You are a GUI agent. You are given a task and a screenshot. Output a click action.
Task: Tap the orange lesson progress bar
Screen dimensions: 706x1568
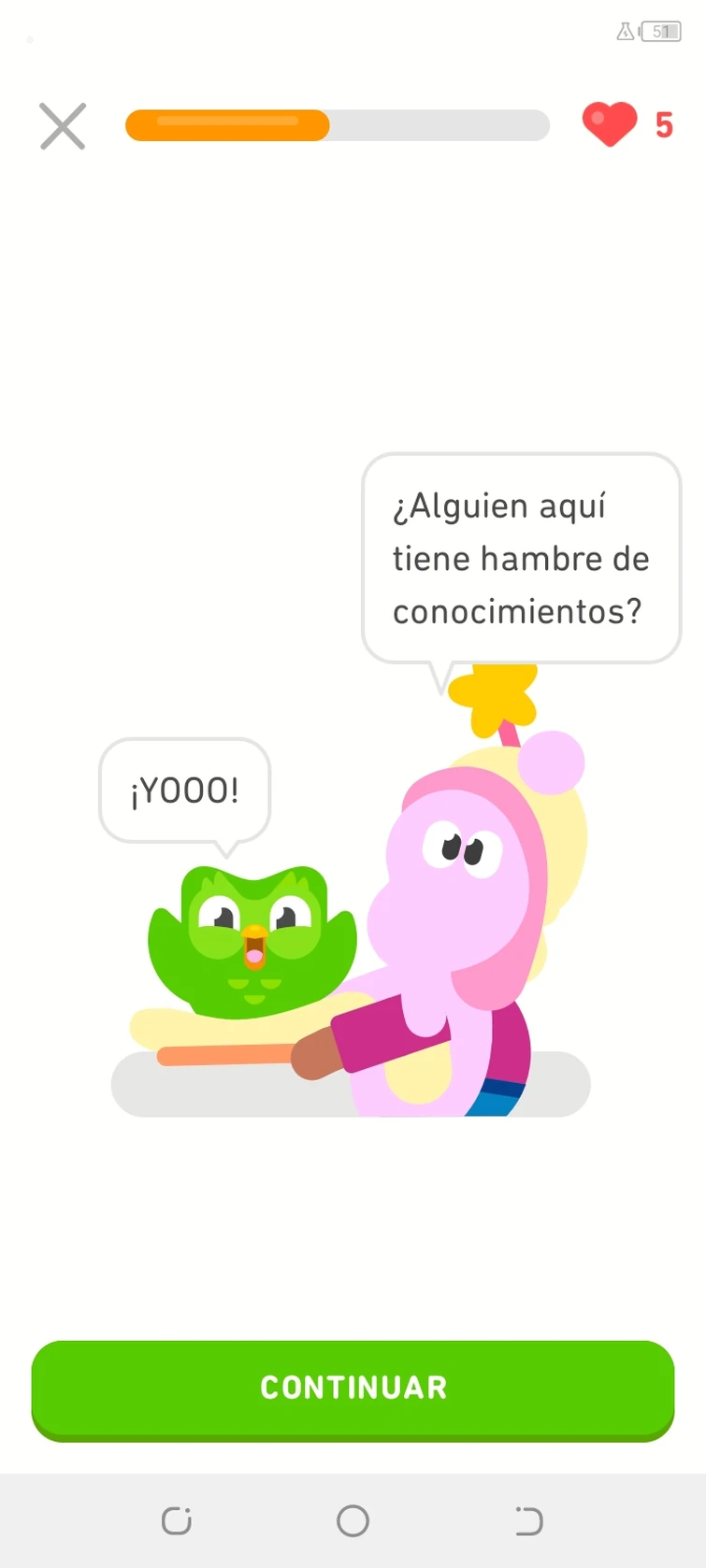click(x=224, y=124)
